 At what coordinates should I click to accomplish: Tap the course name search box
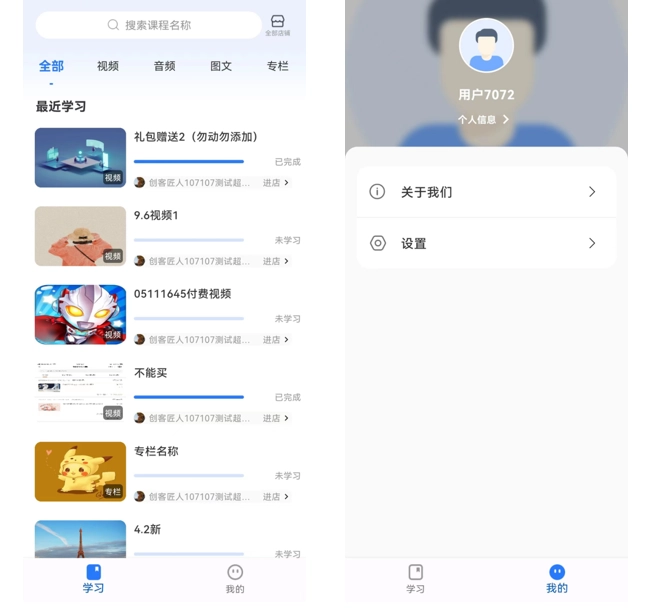tap(148, 25)
